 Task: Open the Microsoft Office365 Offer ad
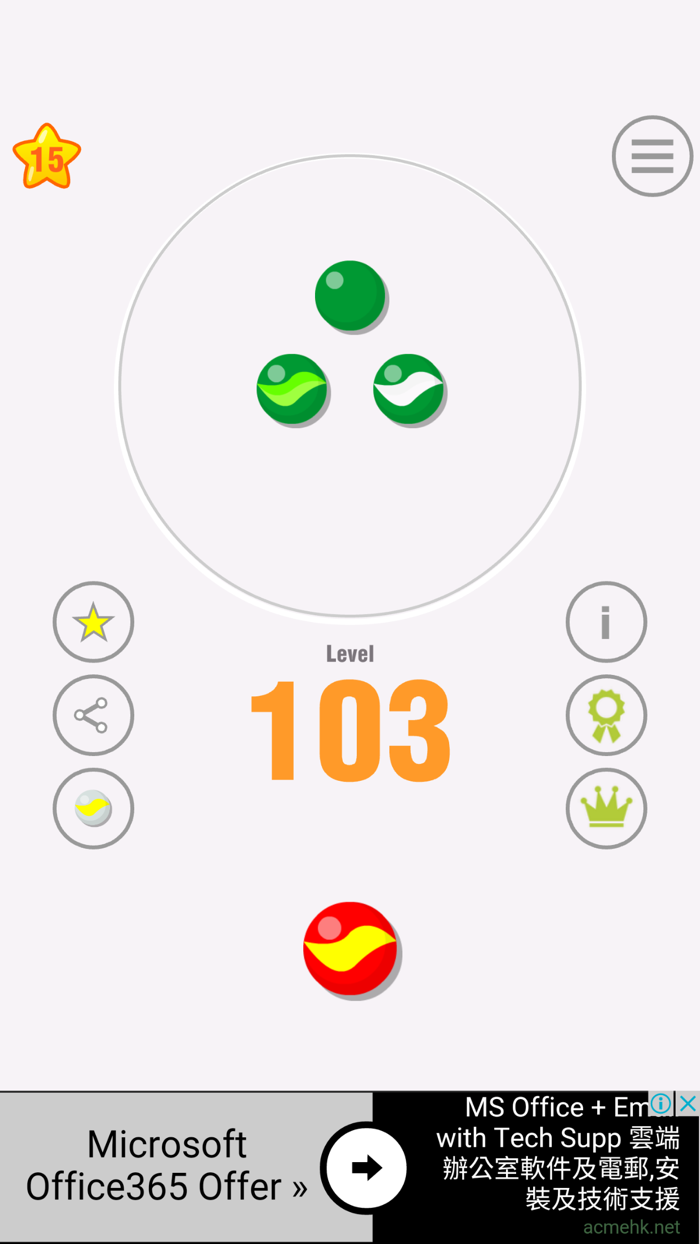(167, 1166)
